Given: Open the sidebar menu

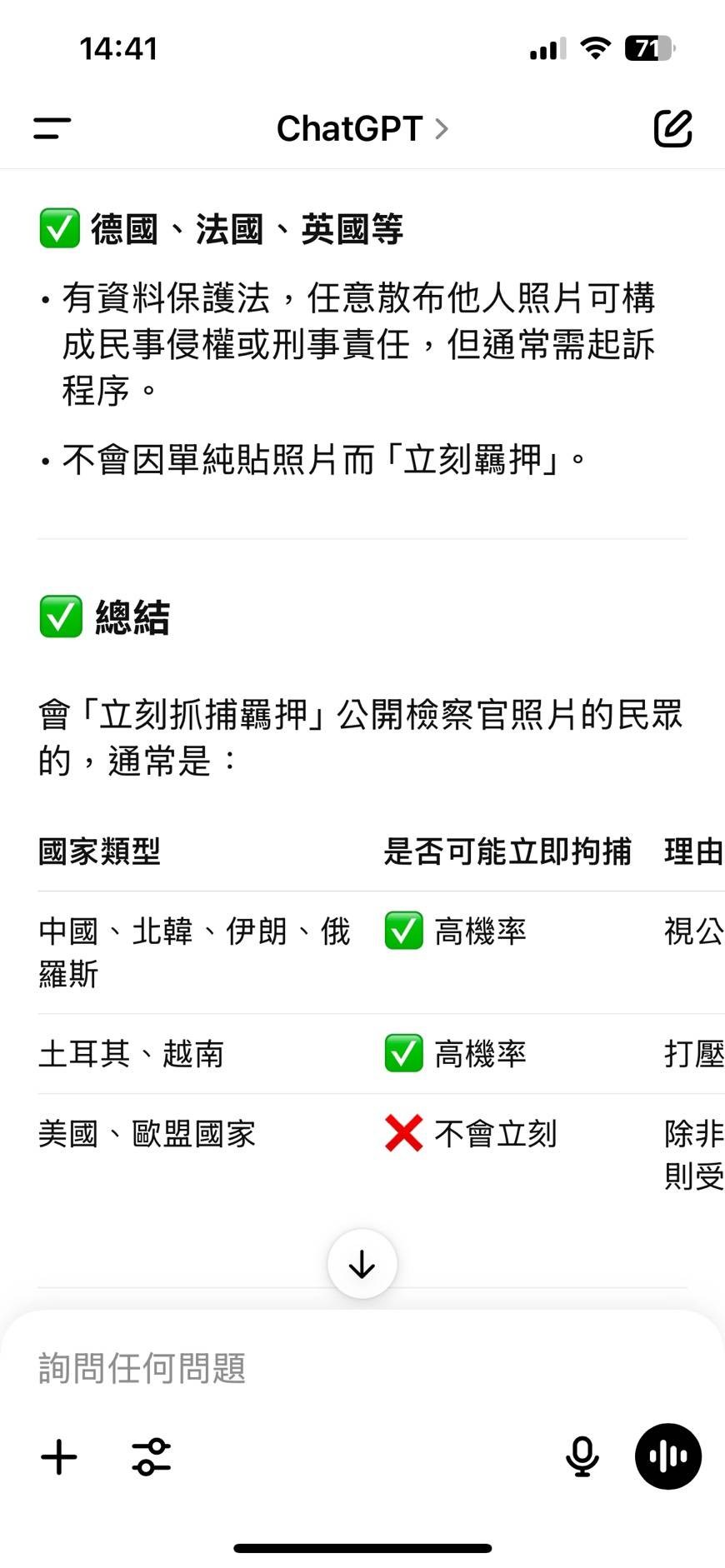Looking at the screenshot, I should (52, 128).
